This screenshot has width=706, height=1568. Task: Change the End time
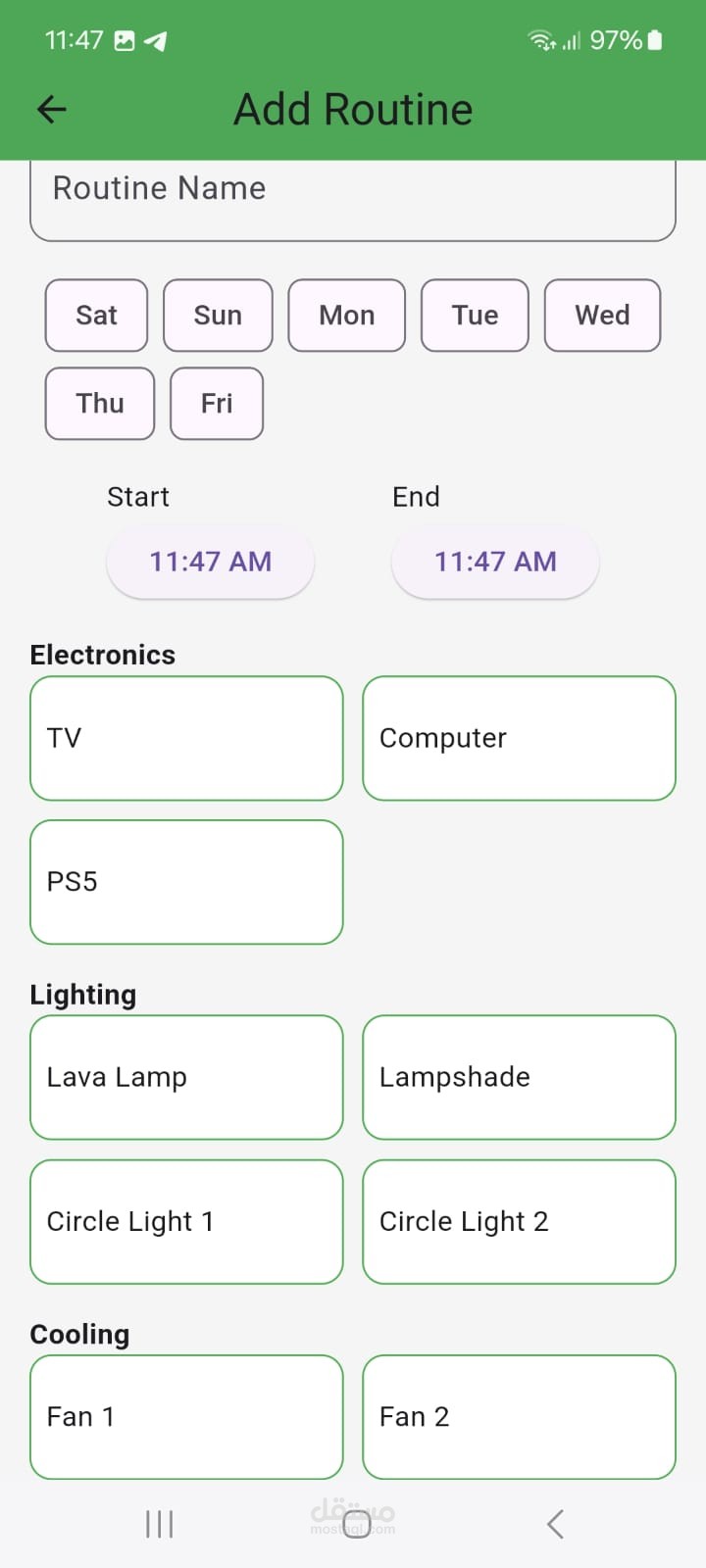point(495,562)
